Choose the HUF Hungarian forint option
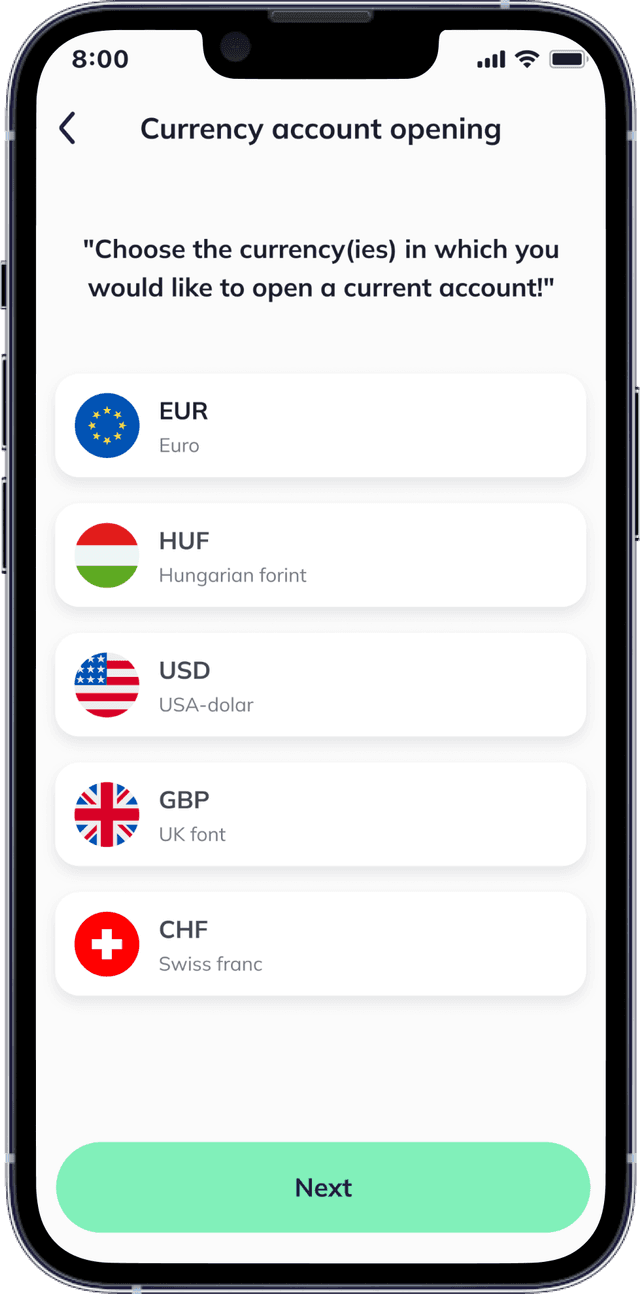The width and height of the screenshot is (640, 1294). click(320, 556)
